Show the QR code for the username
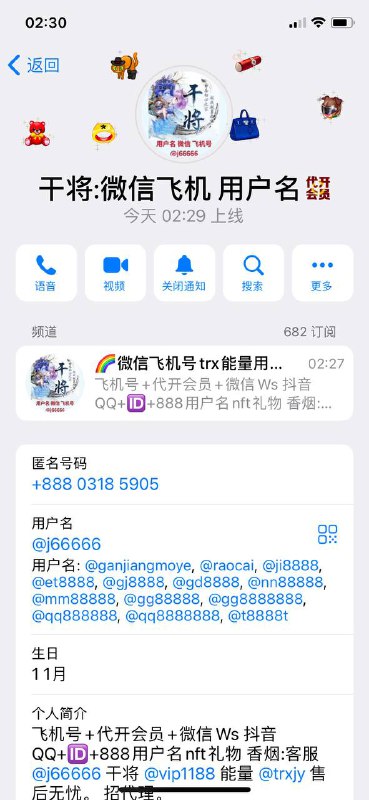Image resolution: width=369 pixels, height=800 pixels. tap(327, 534)
